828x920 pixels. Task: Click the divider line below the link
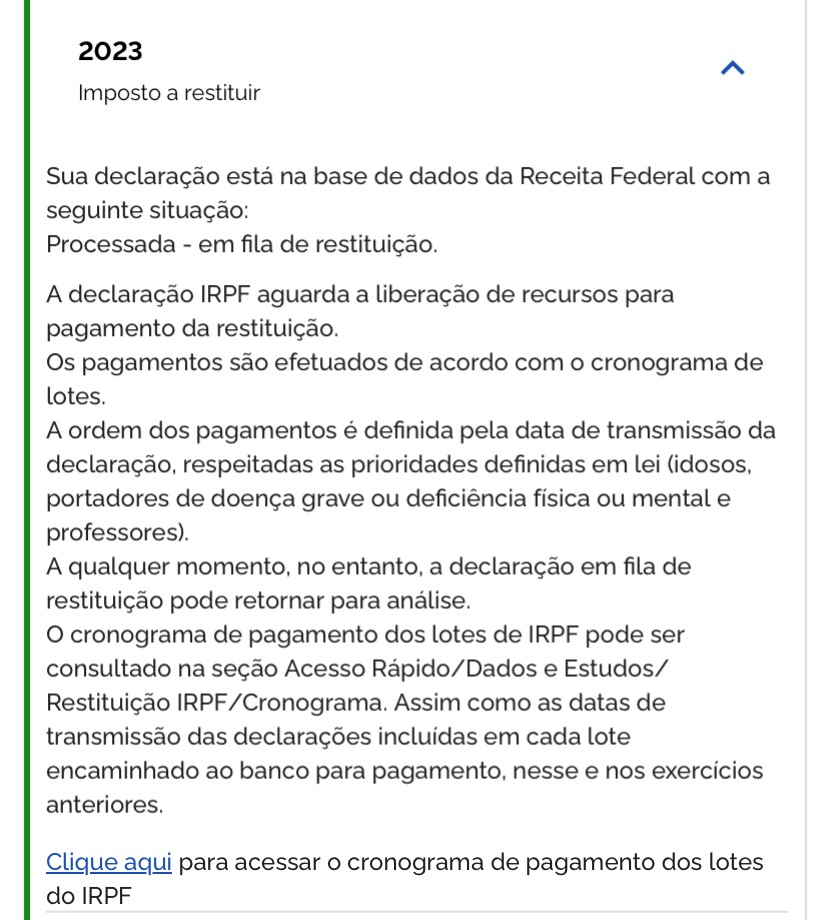pyautogui.click(x=414, y=913)
